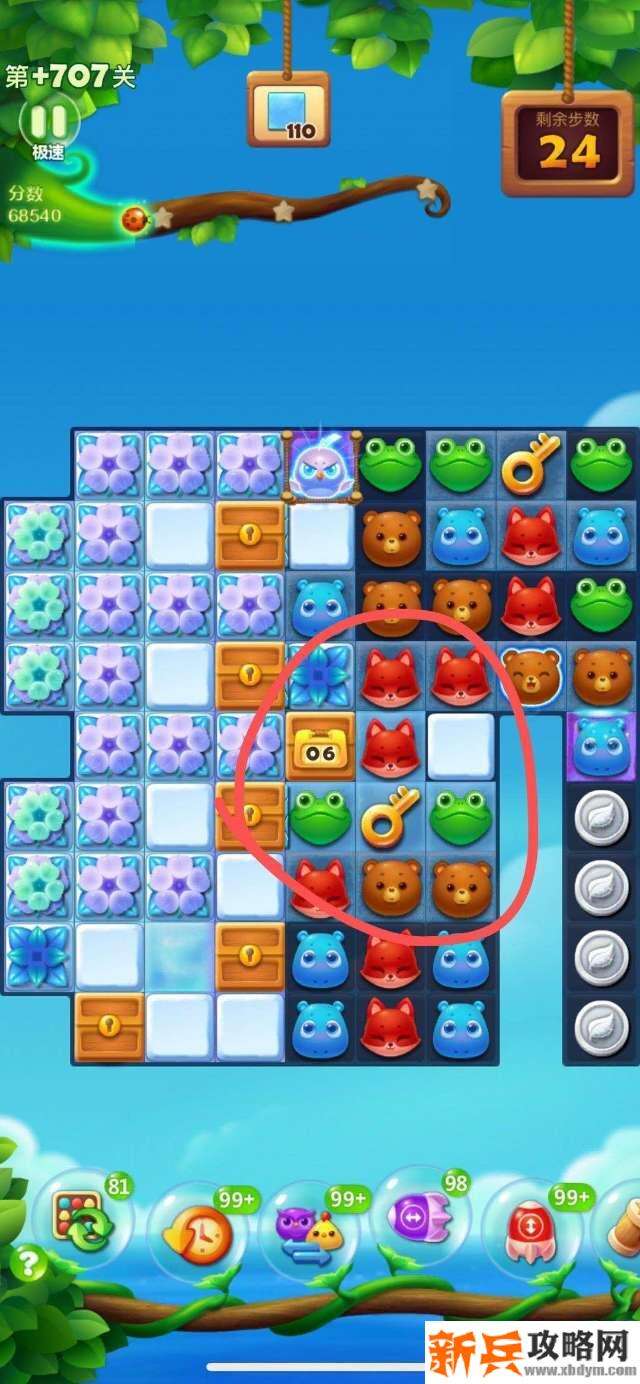Select the owl and chick swap booster
Viewport: 640px width, 1384px height.
[x=309, y=1232]
